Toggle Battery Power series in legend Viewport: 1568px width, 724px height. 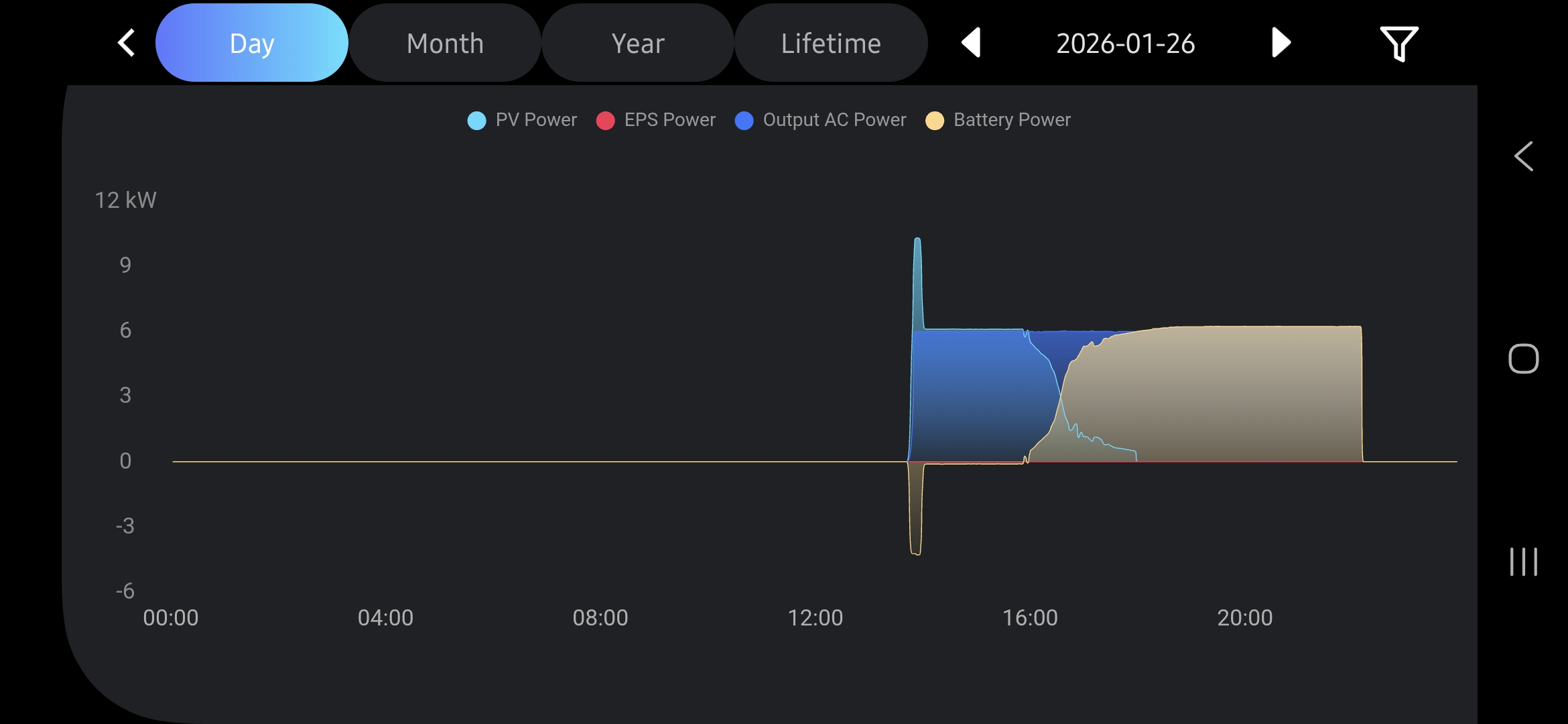pyautogui.click(x=998, y=120)
